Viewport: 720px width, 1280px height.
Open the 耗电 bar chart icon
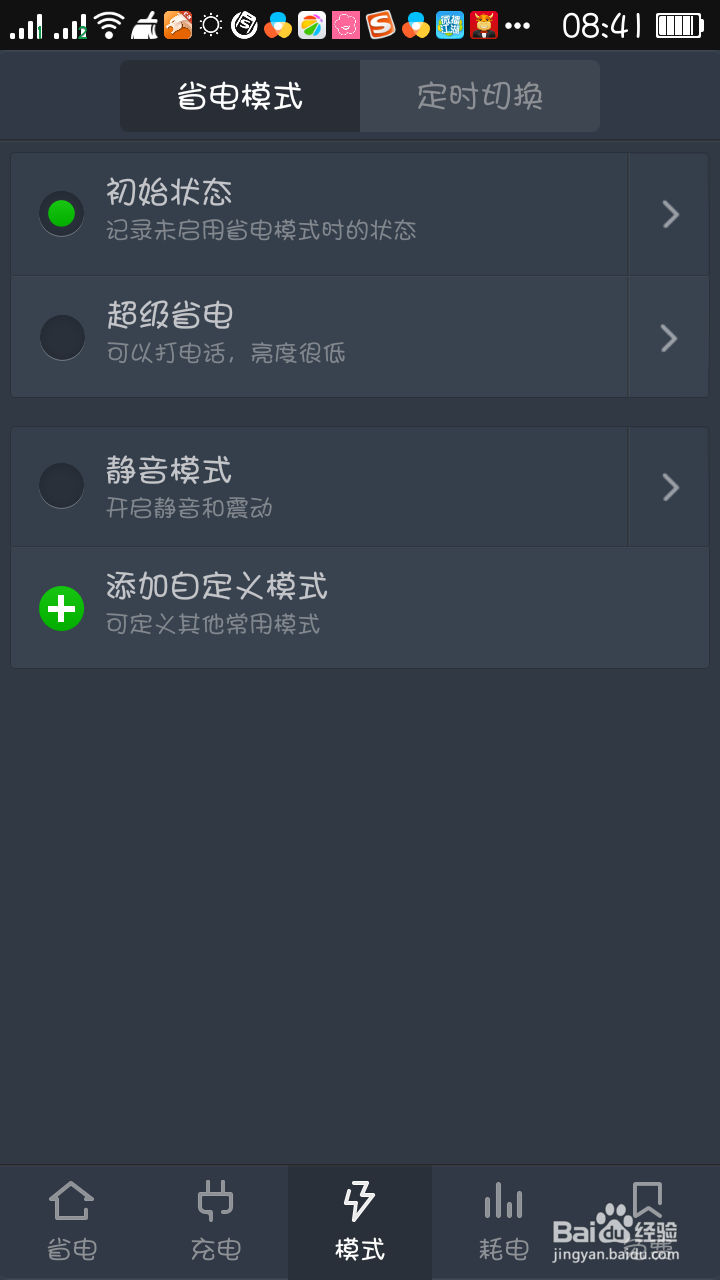[x=503, y=1197]
